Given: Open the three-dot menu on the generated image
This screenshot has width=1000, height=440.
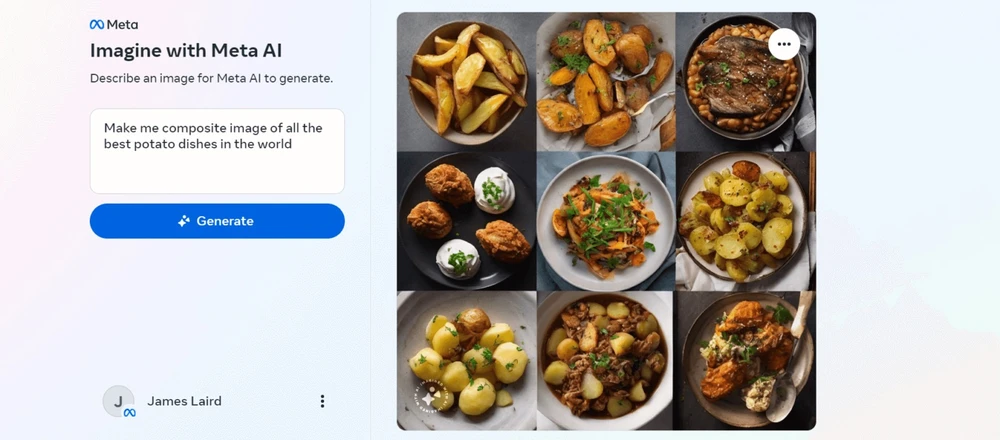Looking at the screenshot, I should tap(784, 44).
